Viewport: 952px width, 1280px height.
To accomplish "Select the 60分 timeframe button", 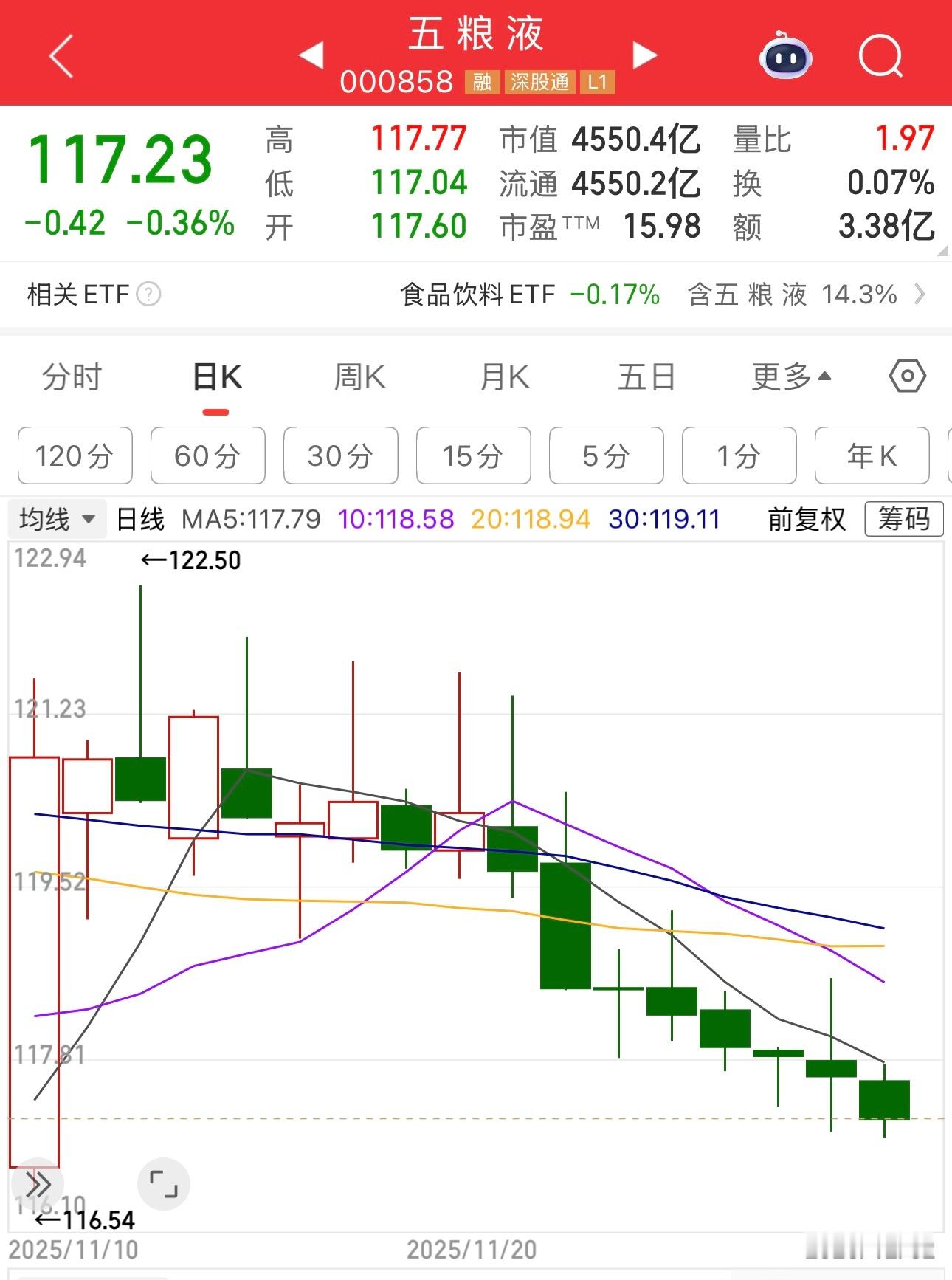I will tap(207, 455).
